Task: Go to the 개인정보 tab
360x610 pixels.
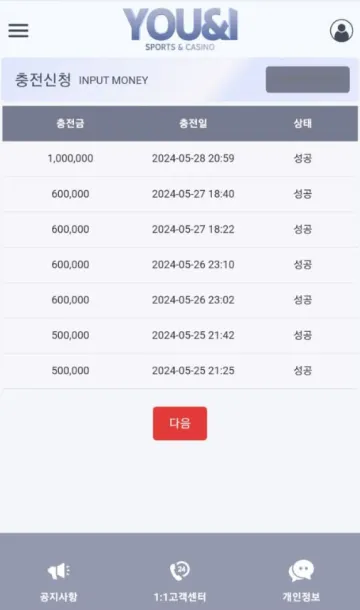Action: tap(301, 582)
